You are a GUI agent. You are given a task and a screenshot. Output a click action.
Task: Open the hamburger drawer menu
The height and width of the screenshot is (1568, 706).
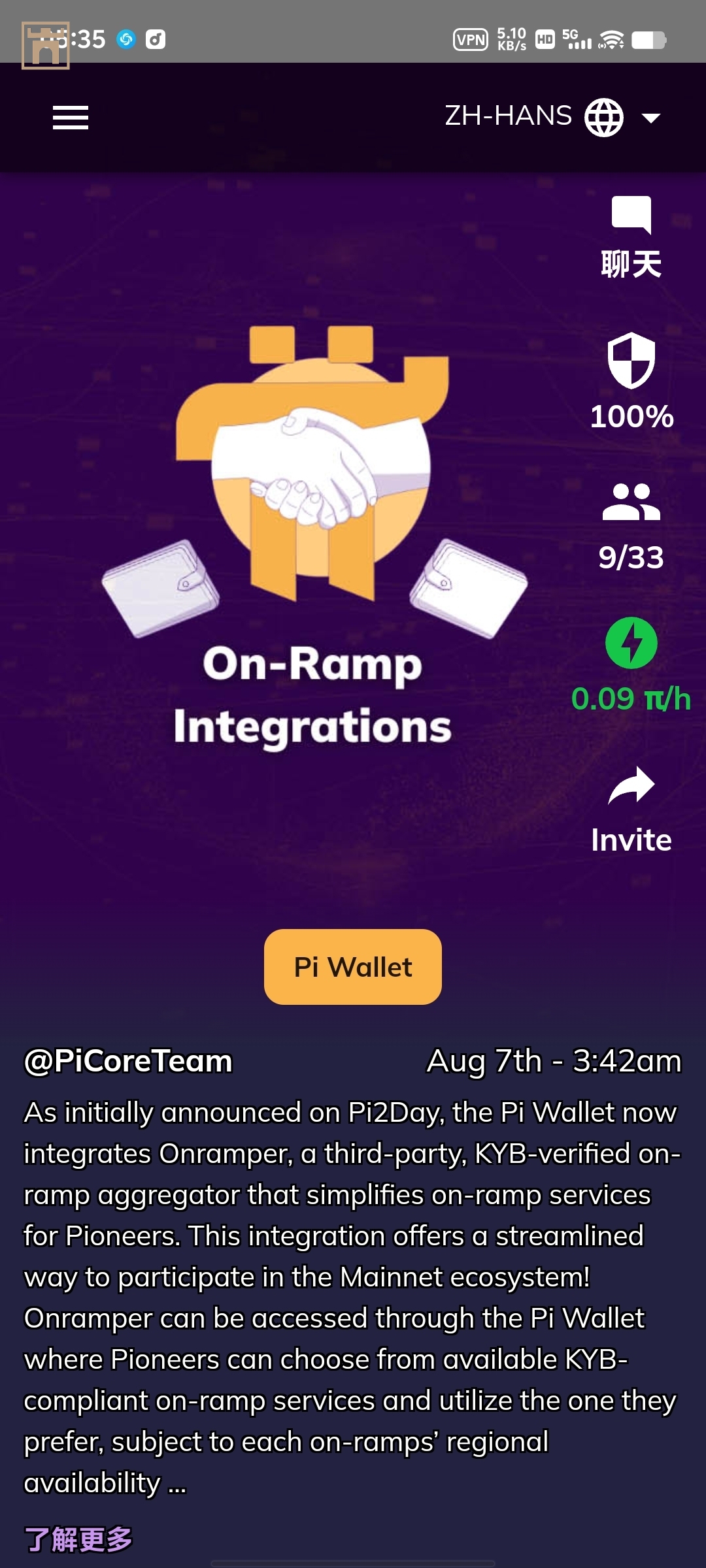71,118
